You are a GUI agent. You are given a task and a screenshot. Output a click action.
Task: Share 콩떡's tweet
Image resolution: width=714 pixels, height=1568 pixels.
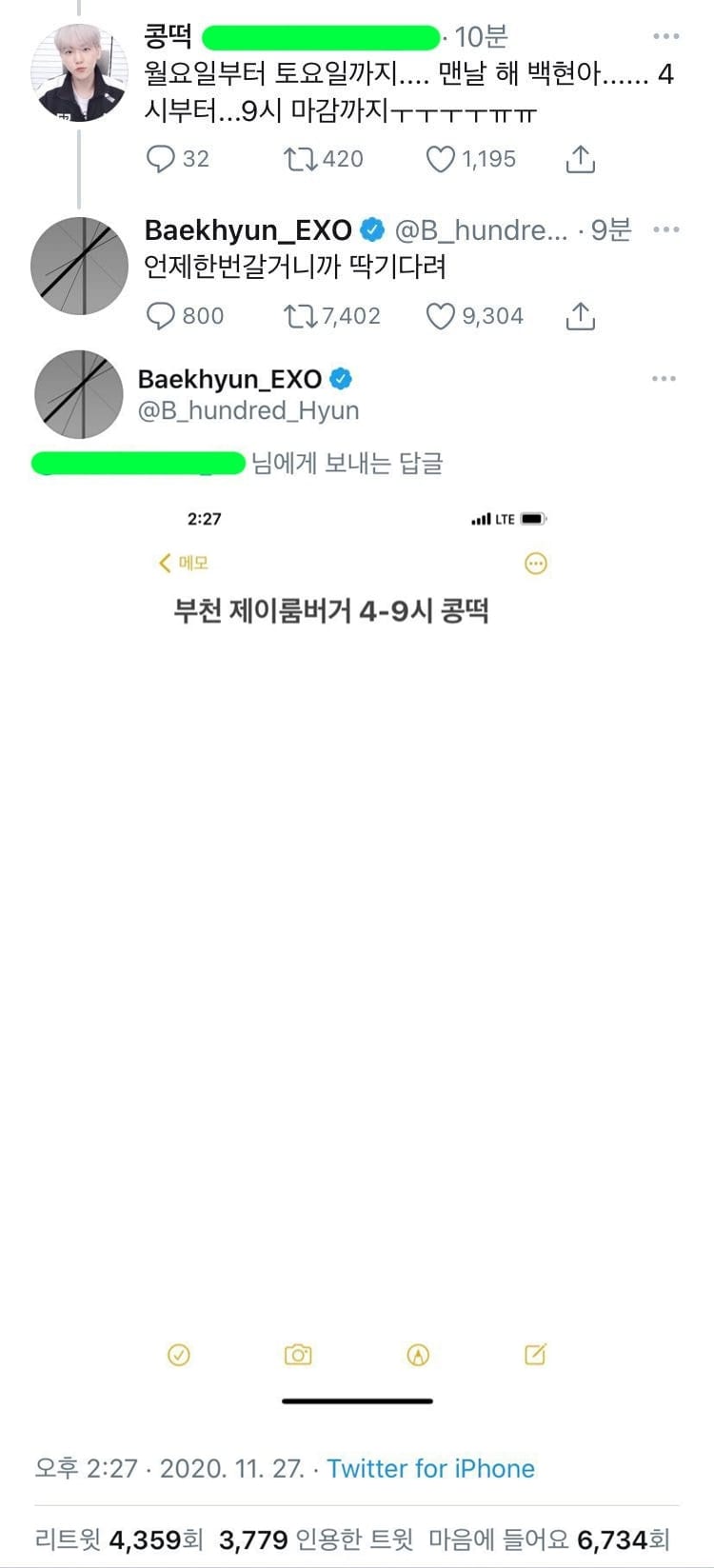(x=580, y=159)
